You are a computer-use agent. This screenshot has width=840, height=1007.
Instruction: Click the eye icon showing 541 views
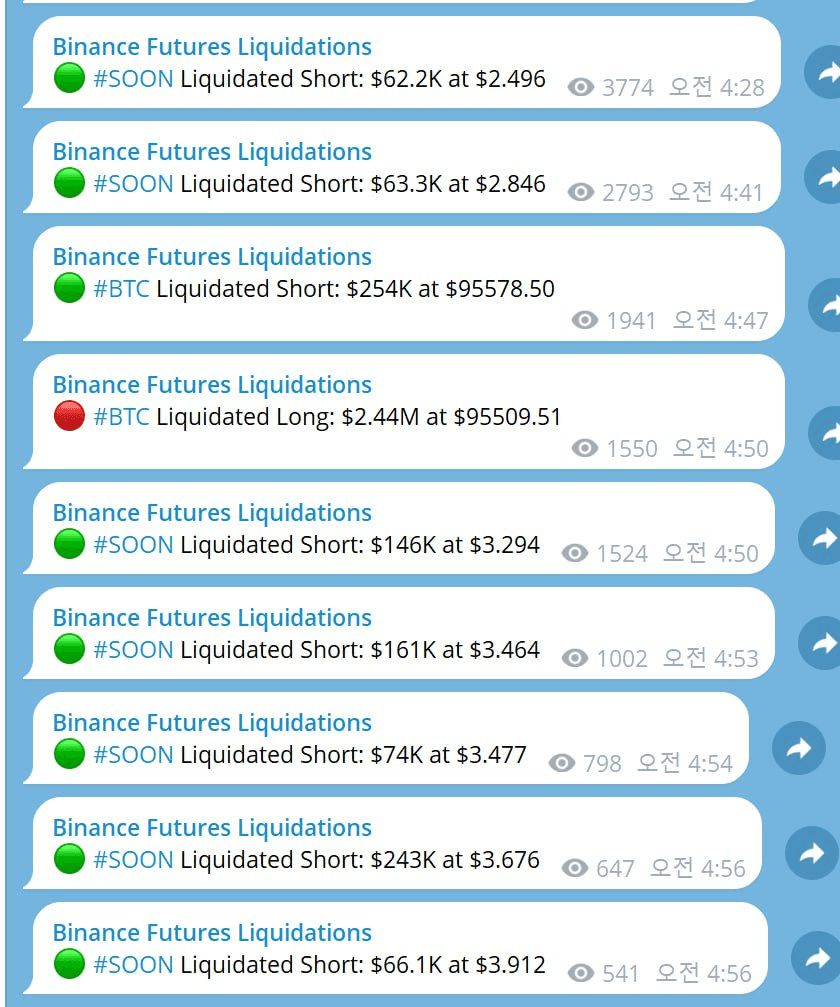(x=580, y=973)
